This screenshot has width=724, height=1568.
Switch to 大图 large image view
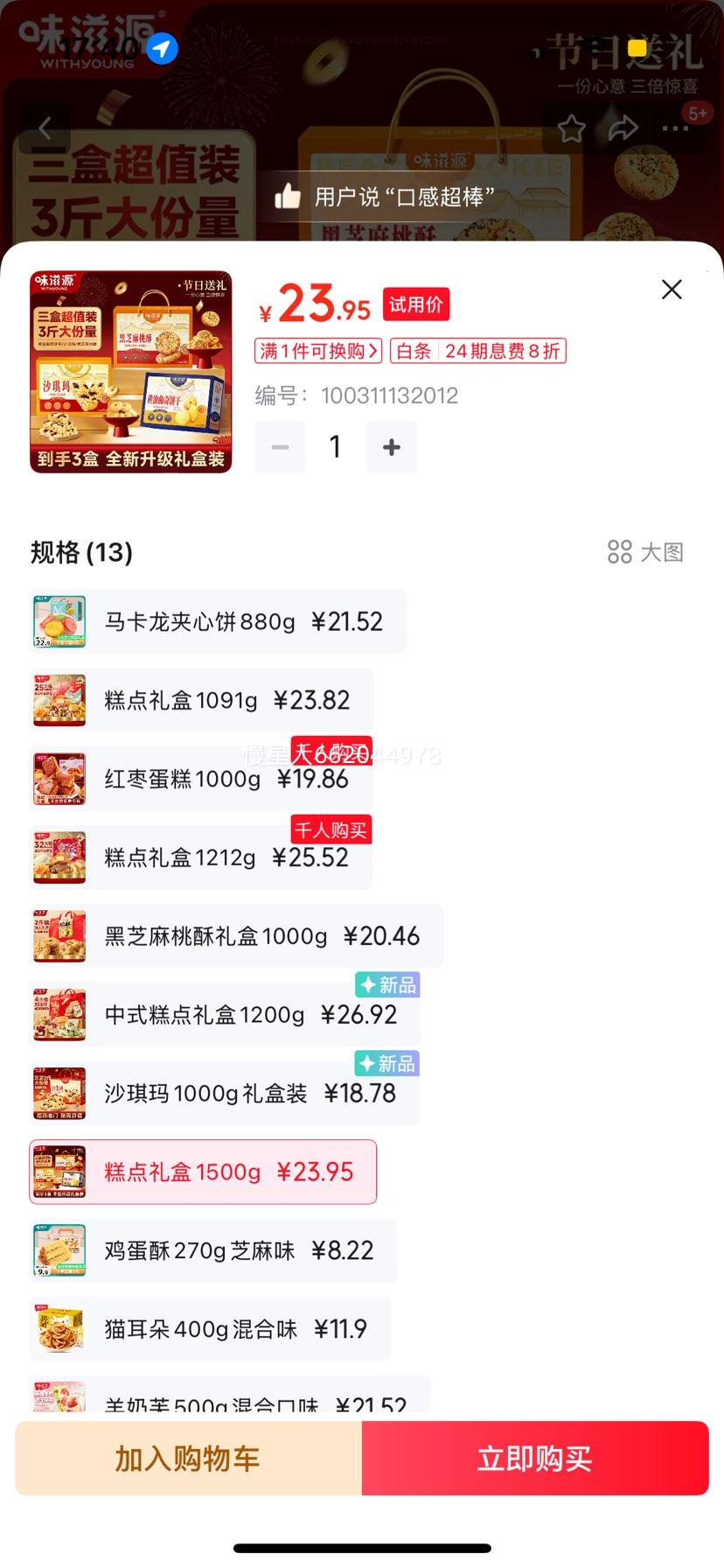645,552
